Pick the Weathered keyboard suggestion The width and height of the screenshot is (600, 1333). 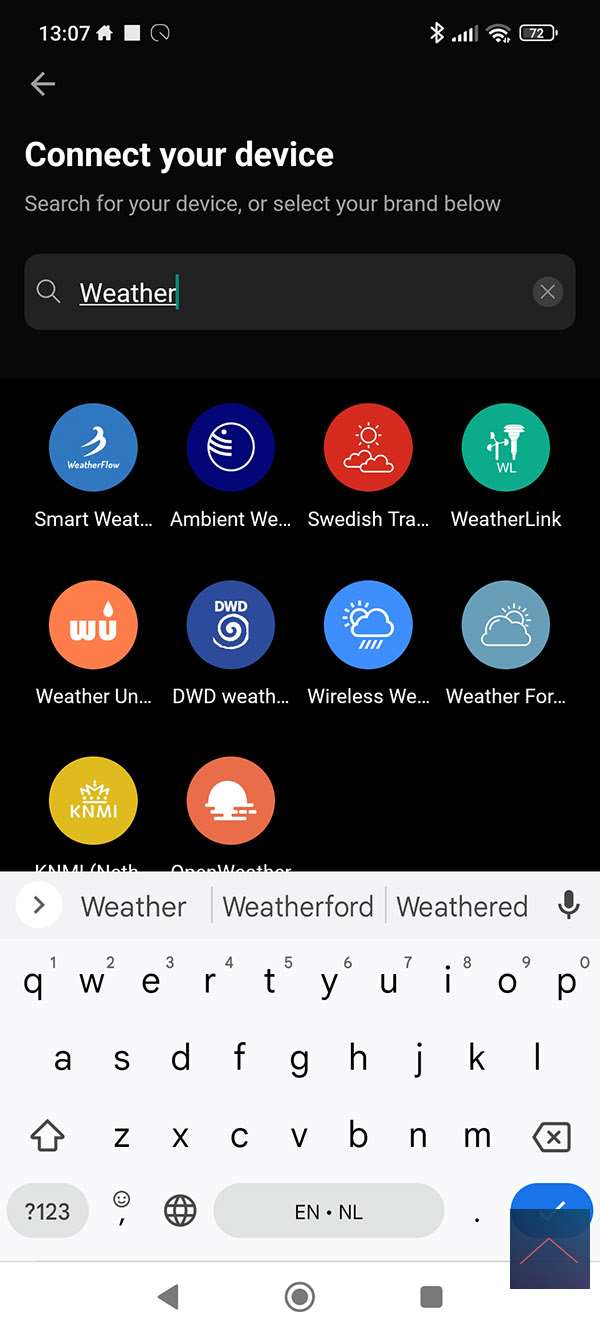[x=462, y=907]
